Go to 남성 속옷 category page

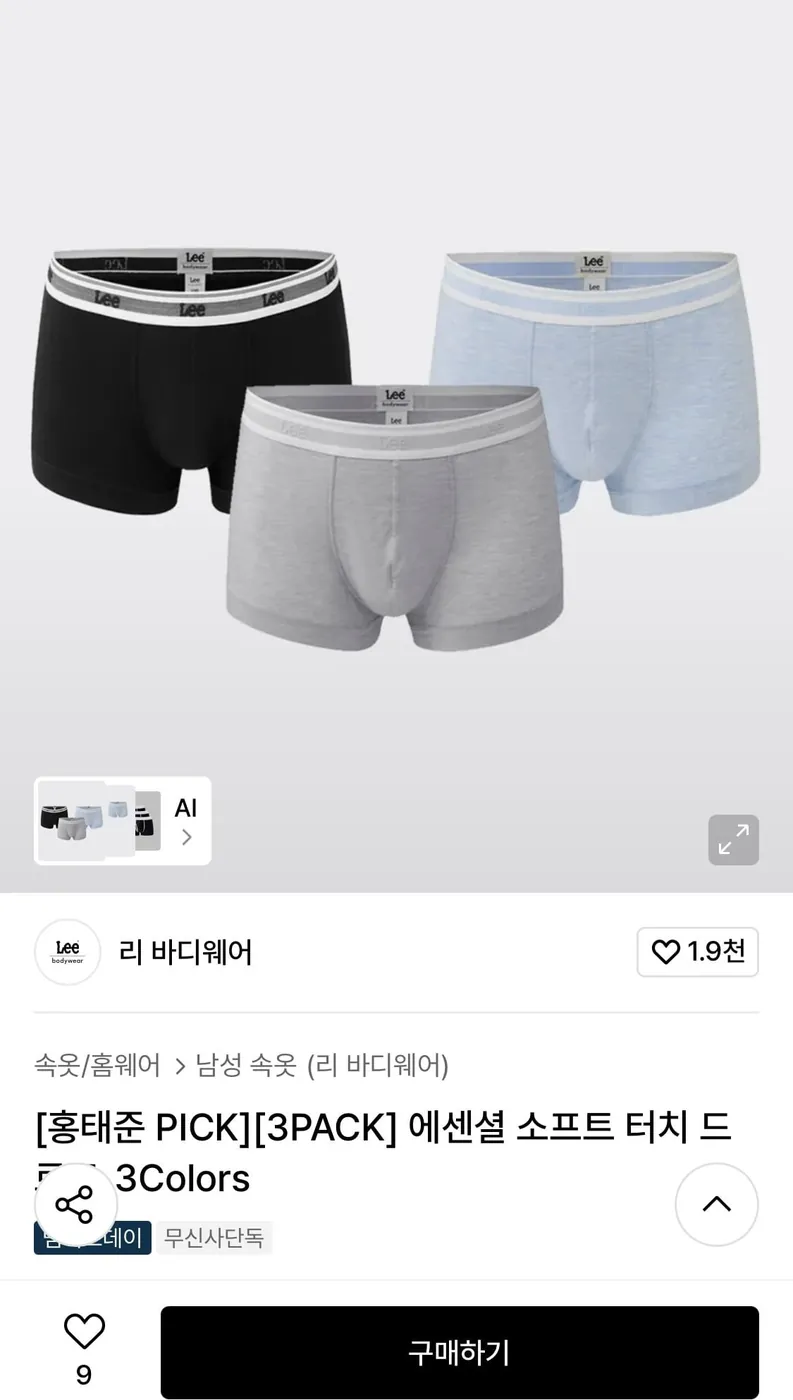tap(245, 1066)
